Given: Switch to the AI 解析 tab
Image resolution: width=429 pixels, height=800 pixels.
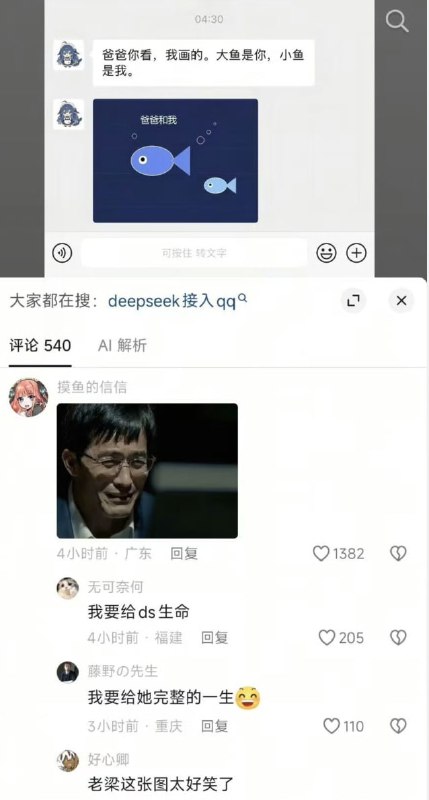Looking at the screenshot, I should [122, 345].
